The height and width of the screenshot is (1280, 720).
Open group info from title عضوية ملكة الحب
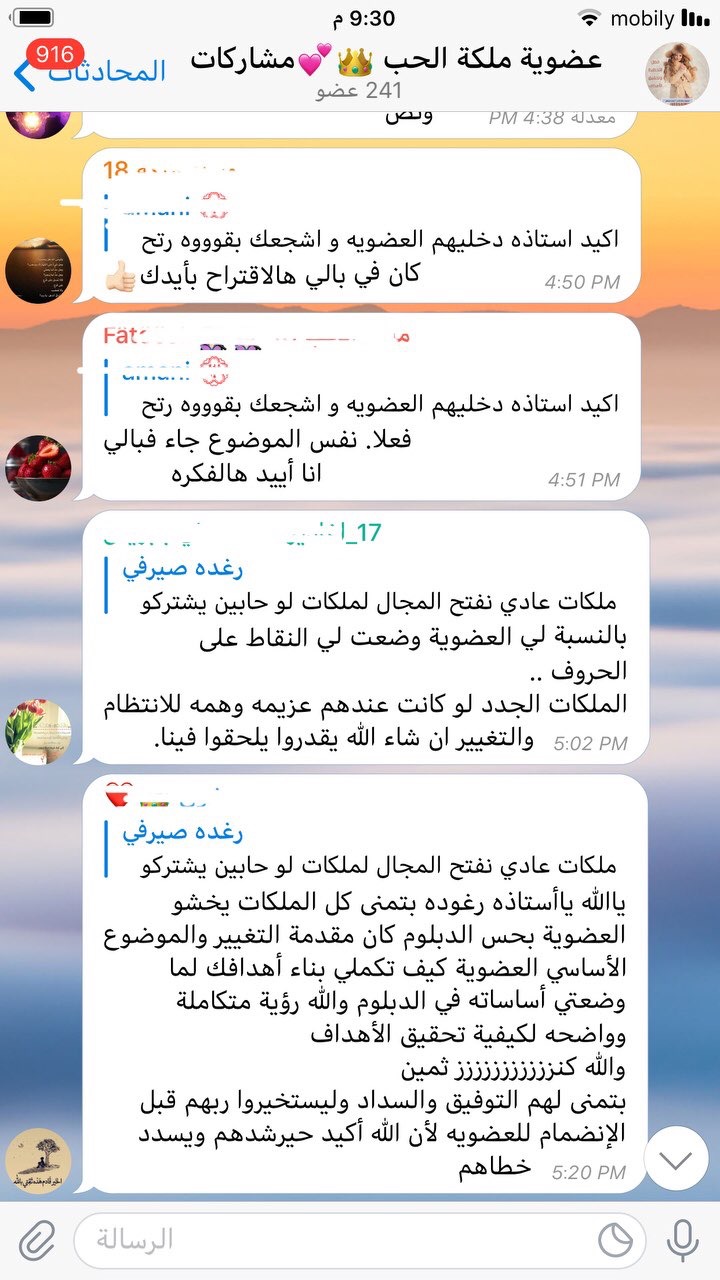pos(400,60)
